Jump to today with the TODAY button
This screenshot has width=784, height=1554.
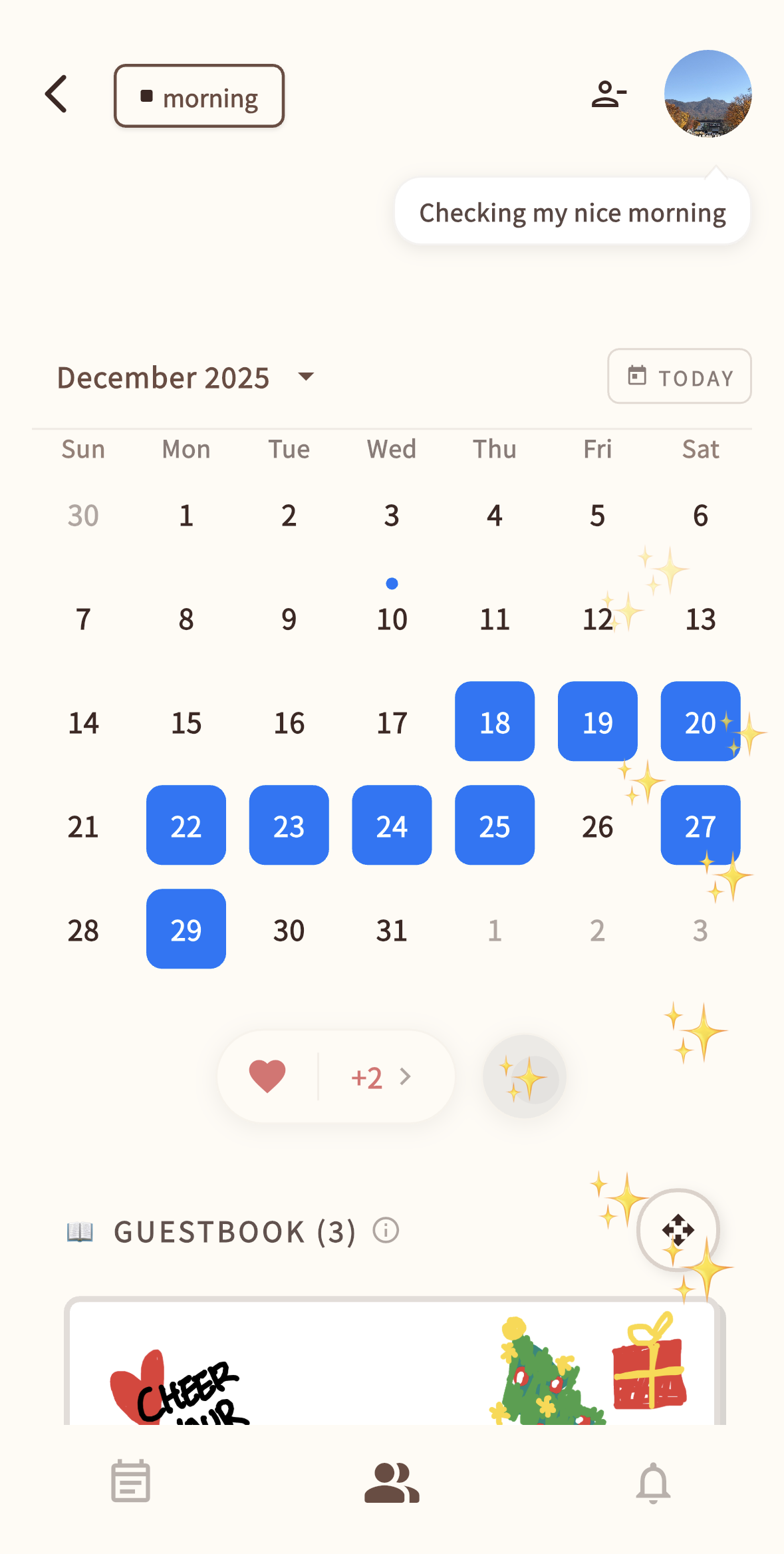(679, 377)
